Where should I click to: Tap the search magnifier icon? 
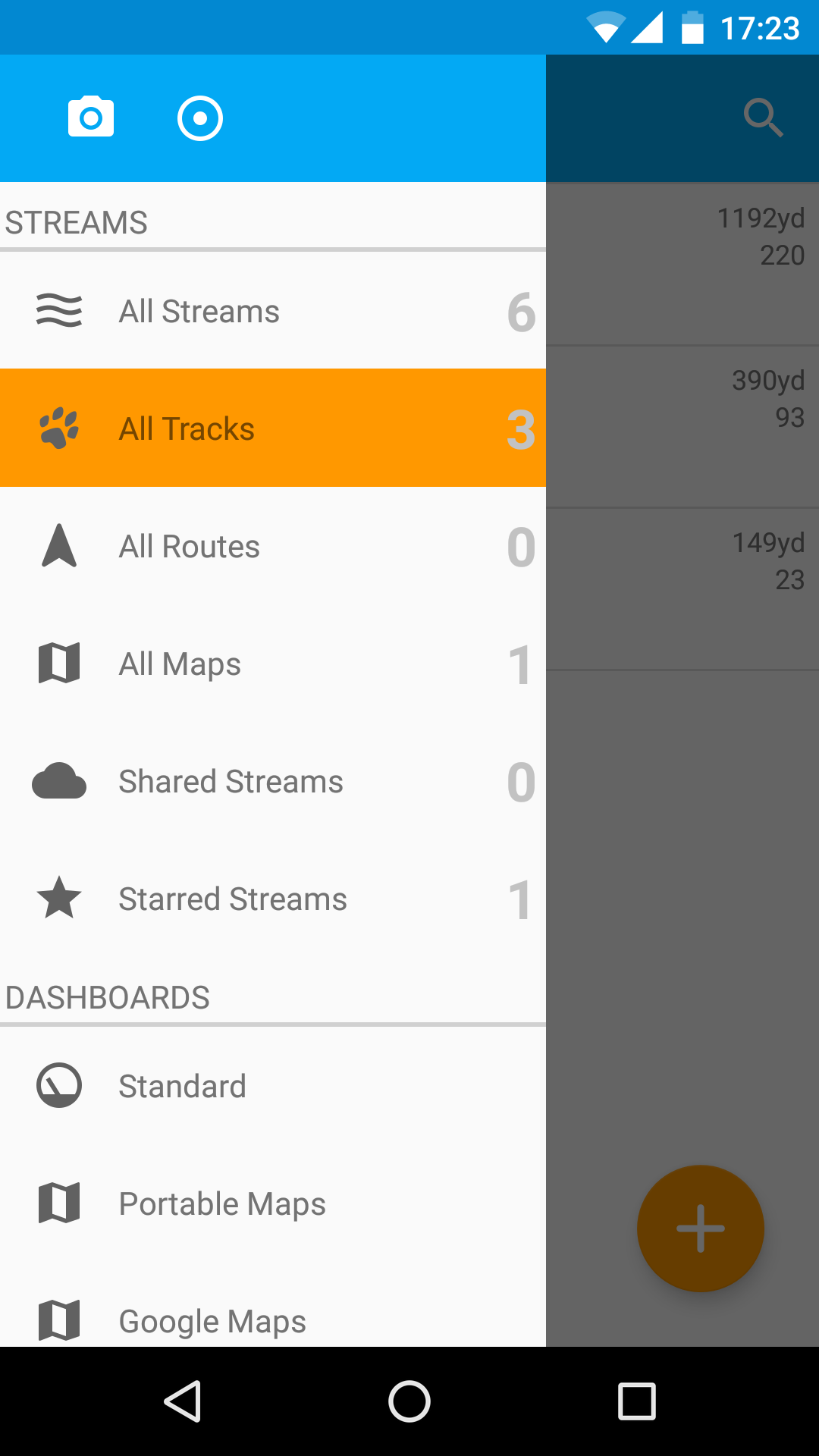coord(762,118)
